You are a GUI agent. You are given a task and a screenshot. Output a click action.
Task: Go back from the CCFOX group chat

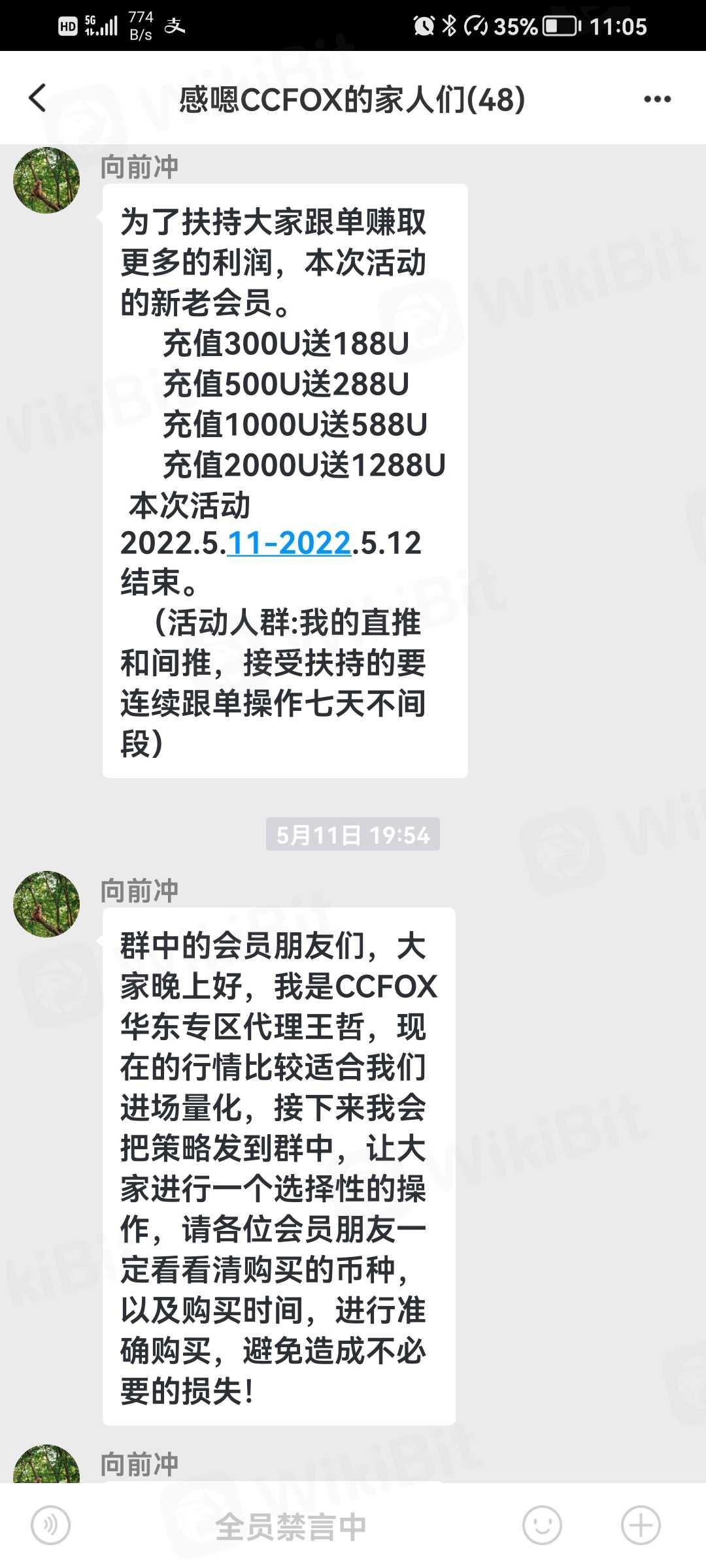[38, 99]
